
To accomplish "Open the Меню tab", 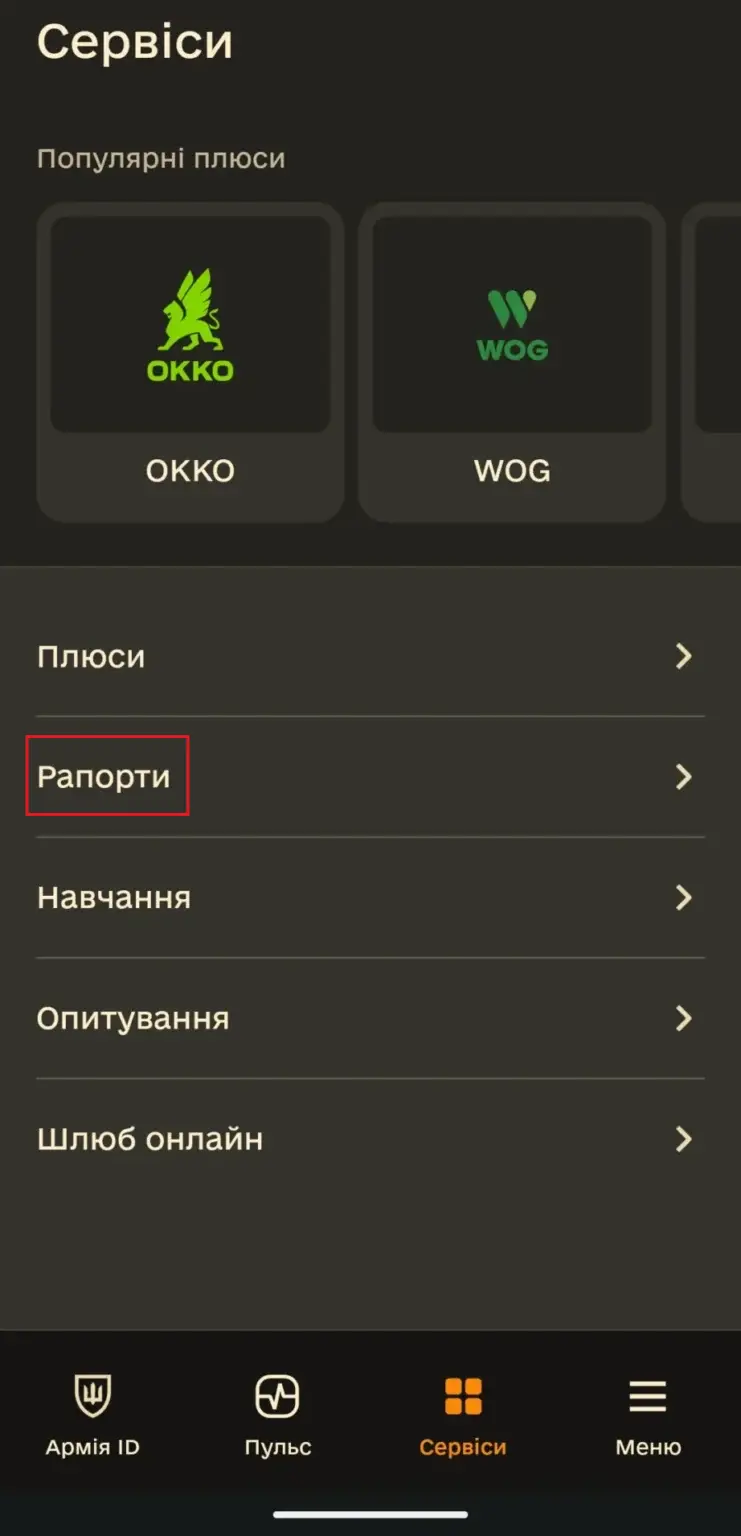I will pos(648,1416).
